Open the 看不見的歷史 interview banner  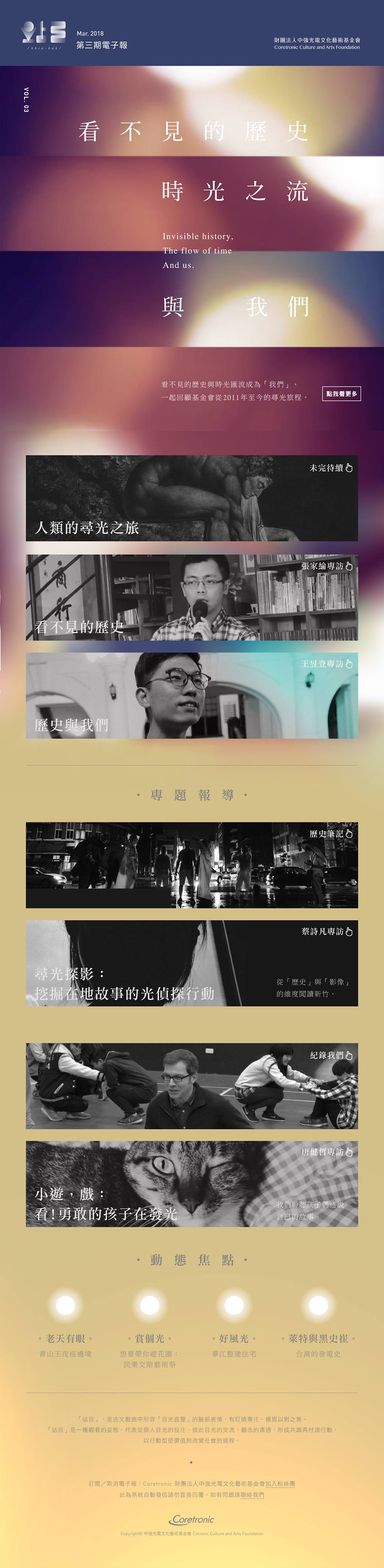coord(192,597)
